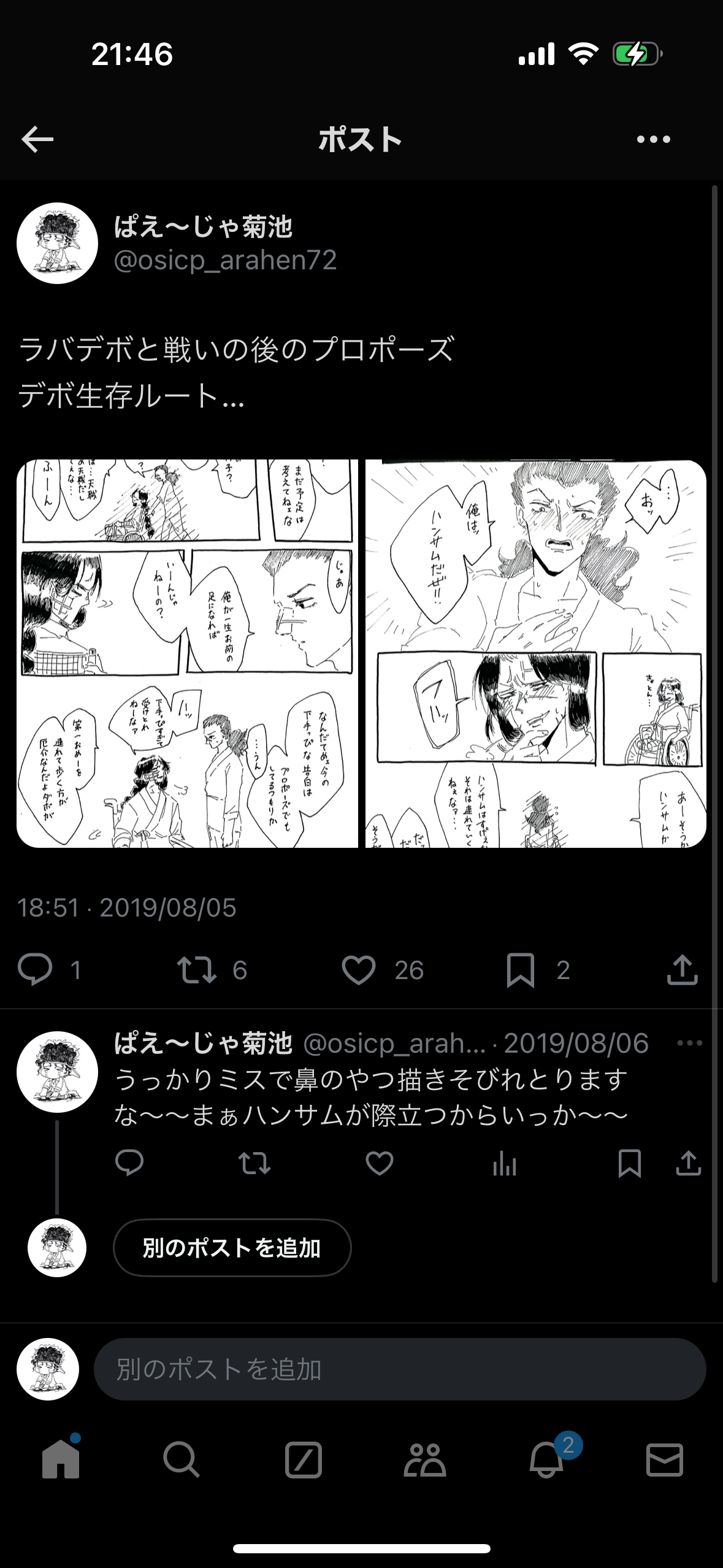Viewport: 723px width, 1568px height.
Task: Tap the 別のポストを追加 outlined button
Action: pyautogui.click(x=232, y=1248)
